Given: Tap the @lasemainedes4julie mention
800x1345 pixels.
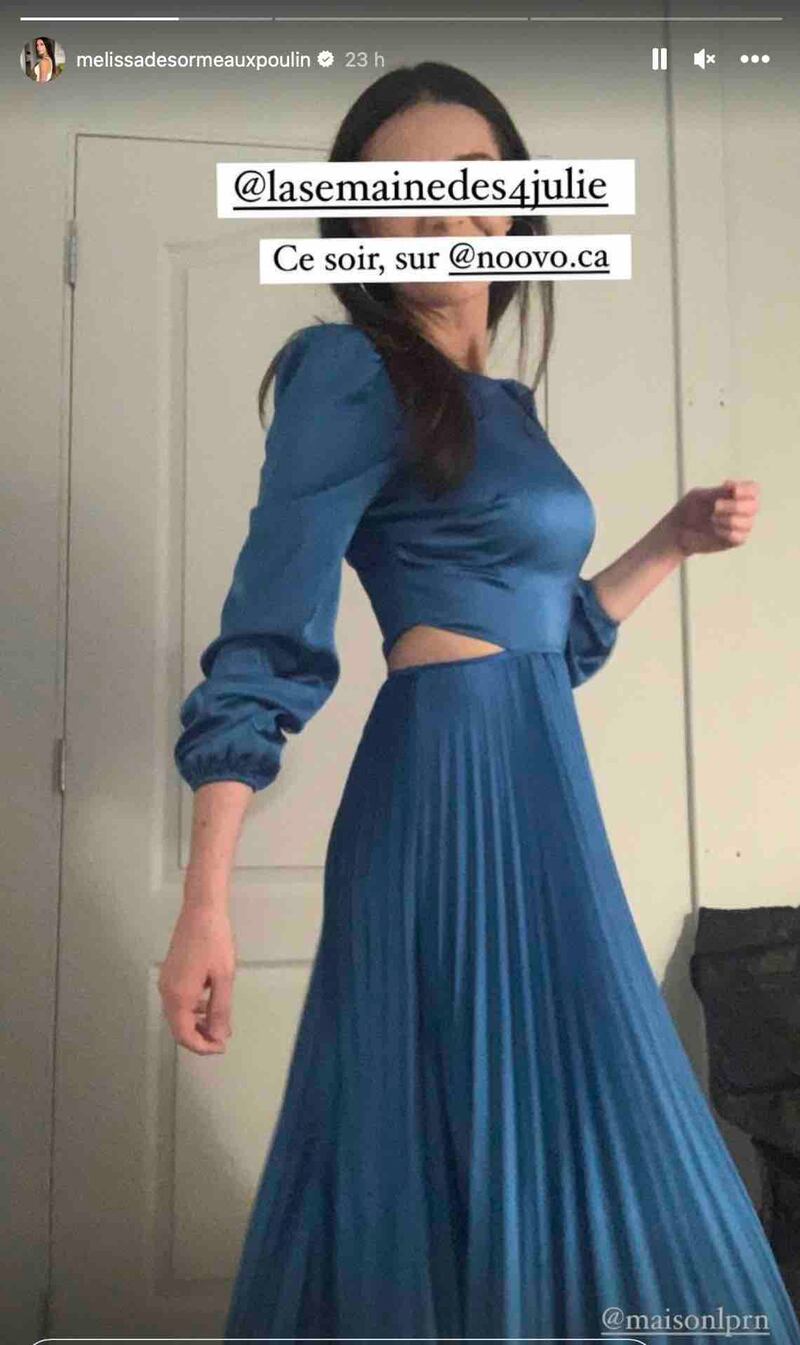Looking at the screenshot, I should [x=425, y=187].
